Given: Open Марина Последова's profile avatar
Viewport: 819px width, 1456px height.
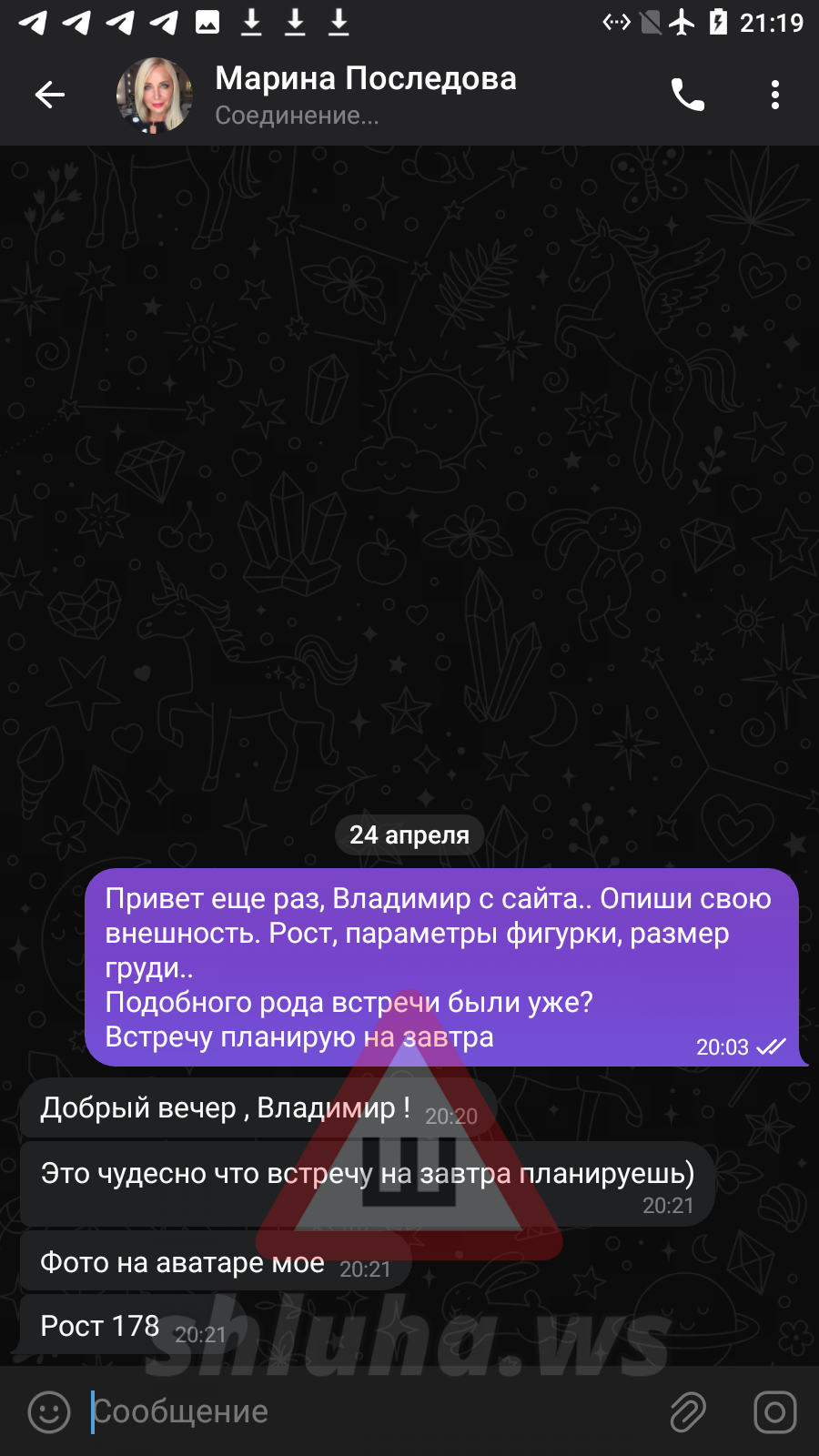Looking at the screenshot, I should coord(155,95).
